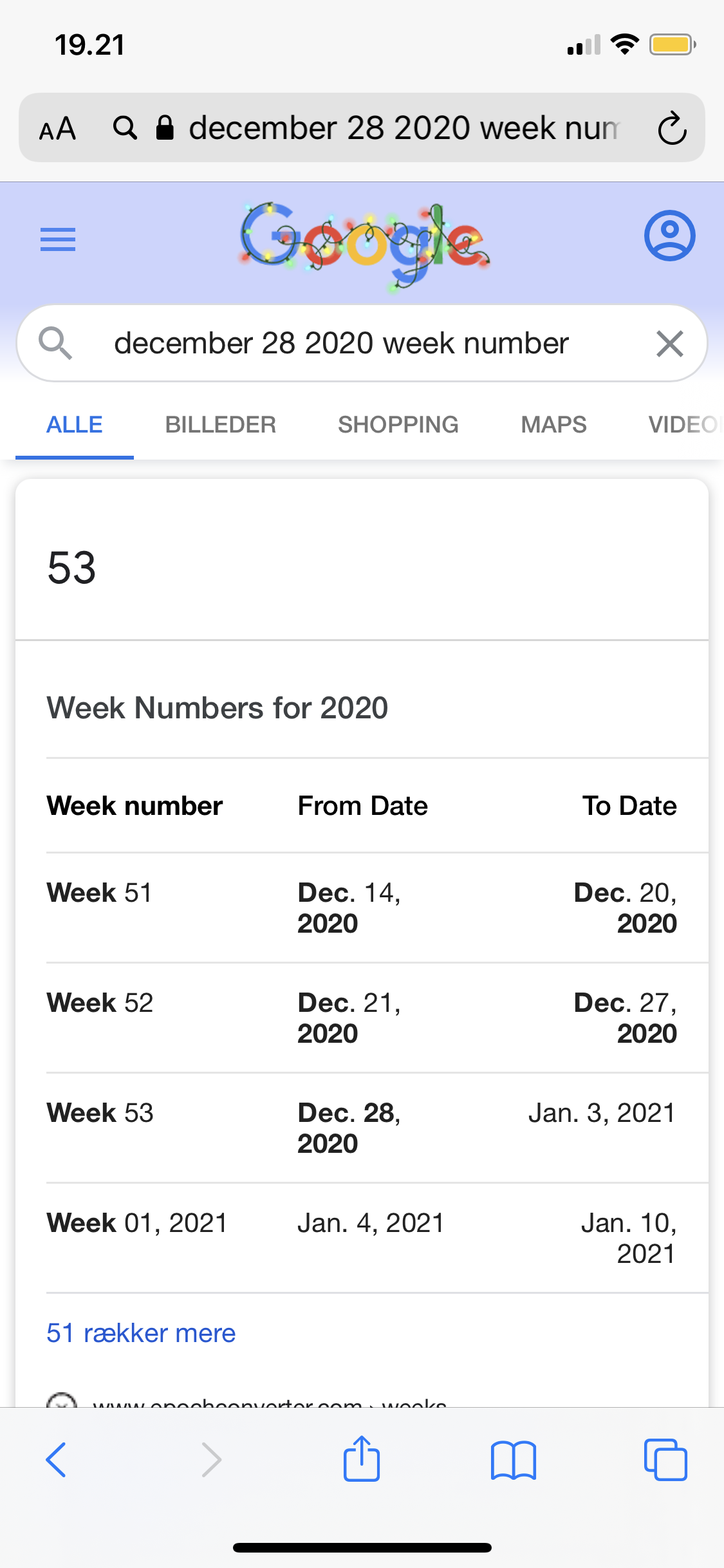The width and height of the screenshot is (724, 1568).
Task: Tap the forward navigation chevron
Action: (209, 1460)
